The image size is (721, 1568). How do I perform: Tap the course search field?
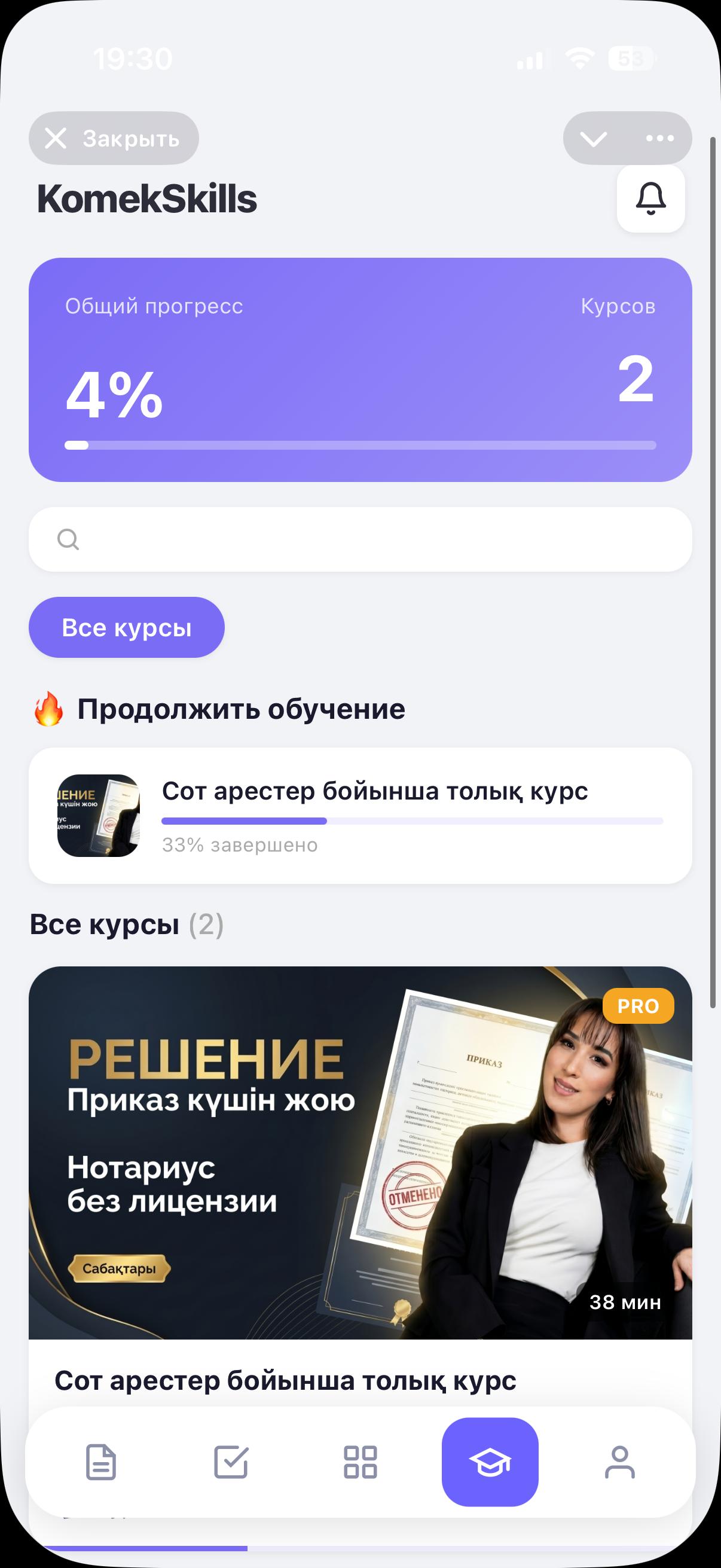(x=360, y=539)
